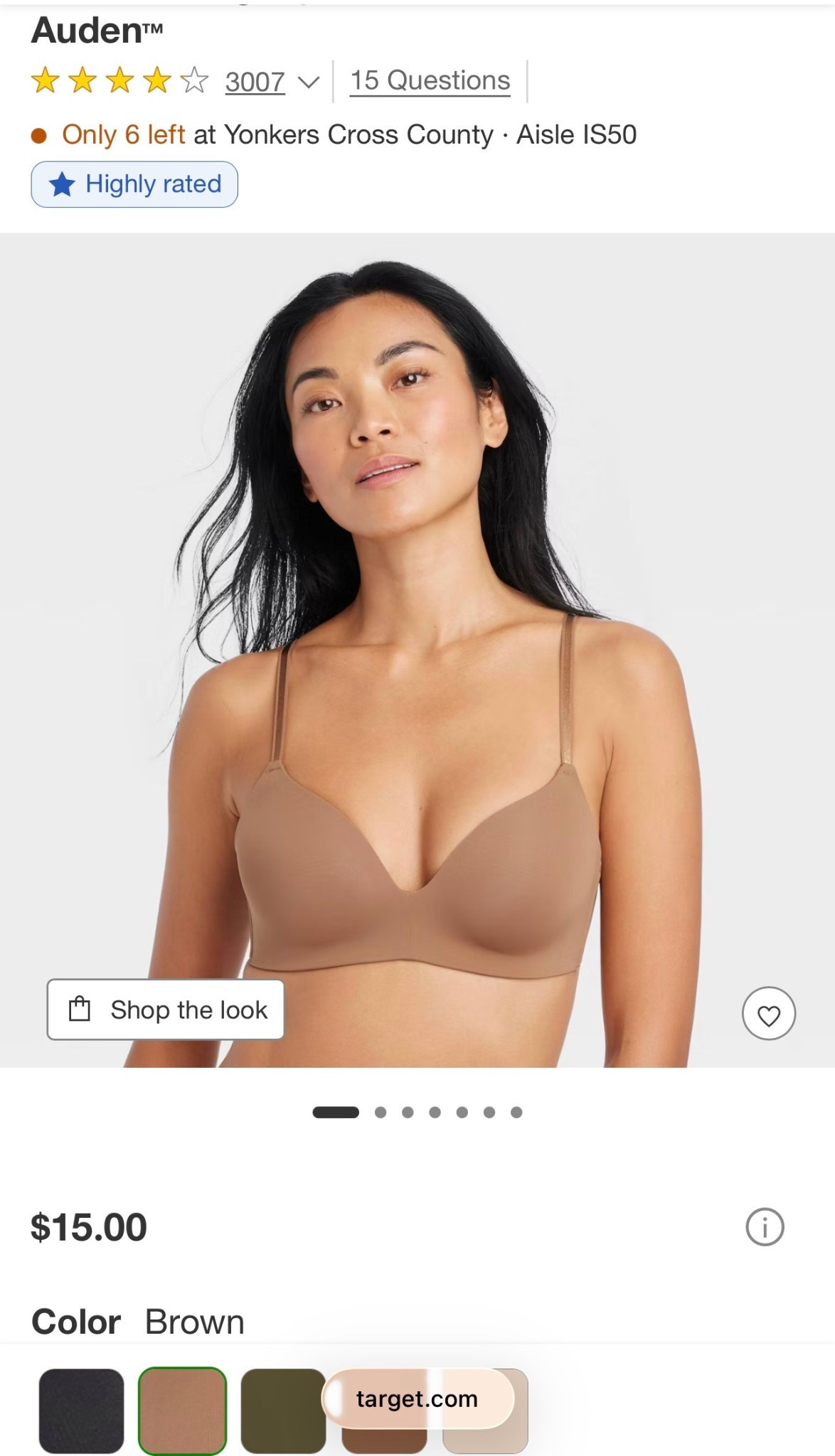Click the bag icon in Shop the look

(x=80, y=1010)
